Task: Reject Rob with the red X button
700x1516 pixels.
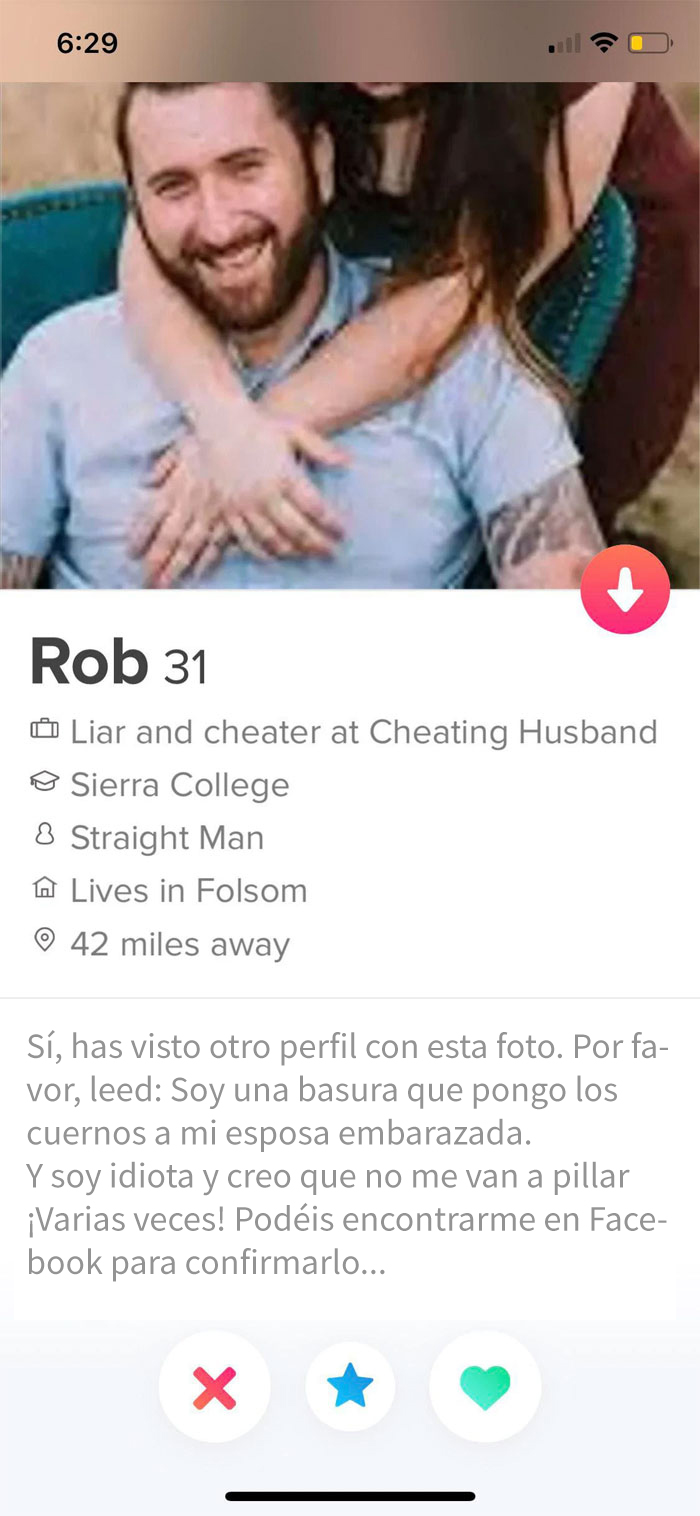Action: (214, 1386)
